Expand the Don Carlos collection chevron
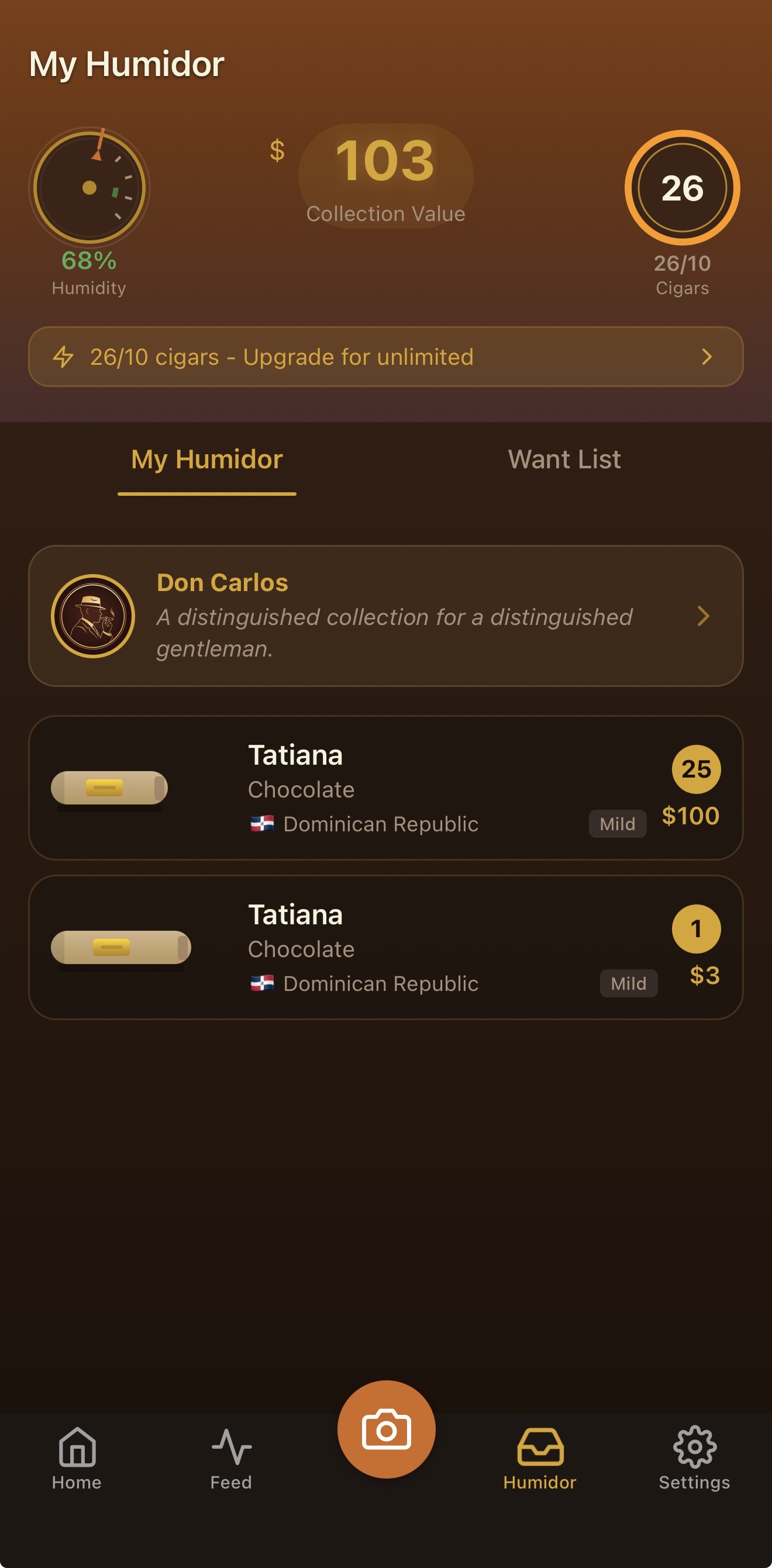Screen dimensions: 772x1568 tap(704, 617)
